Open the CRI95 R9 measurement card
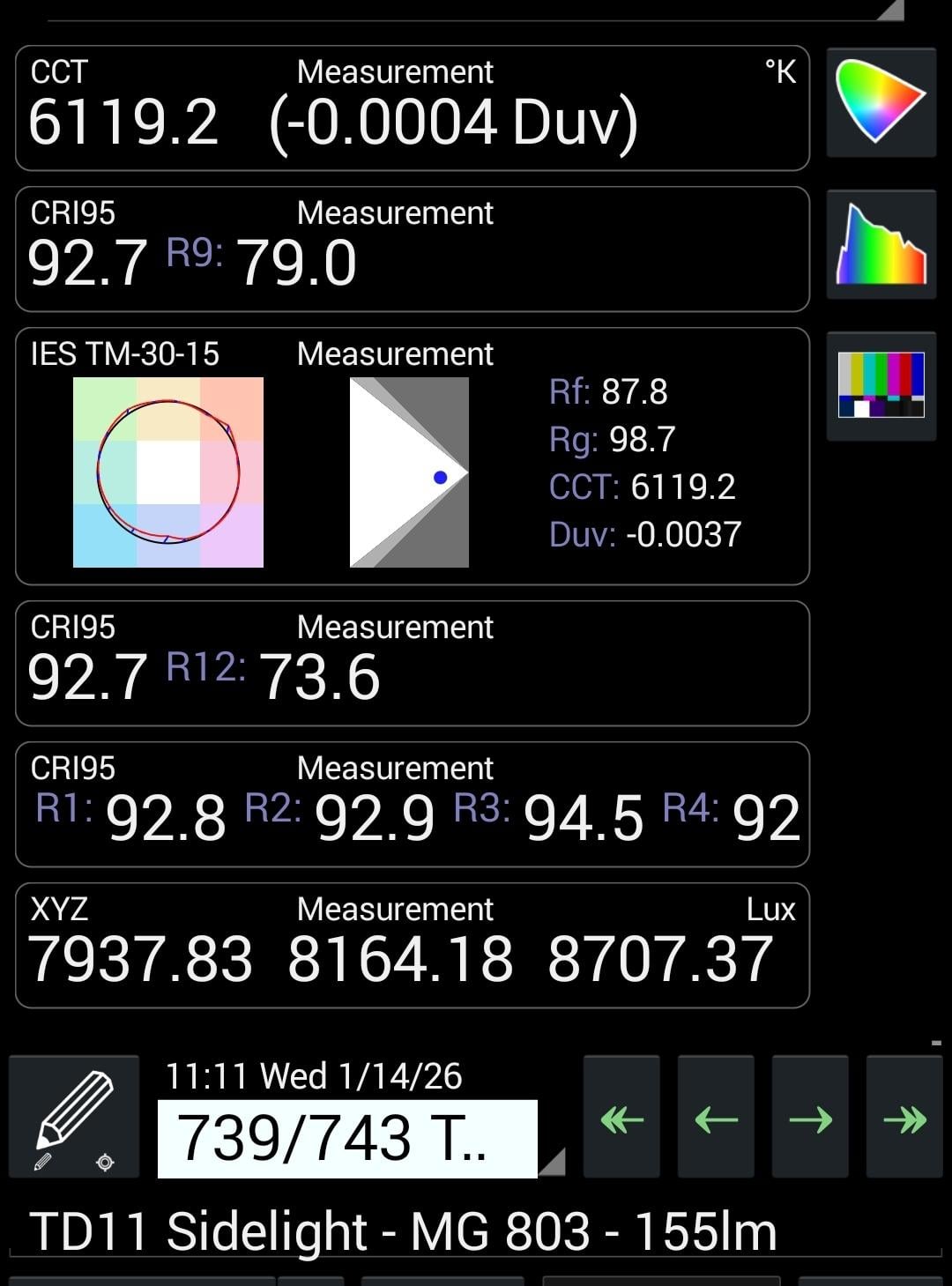 click(412, 249)
